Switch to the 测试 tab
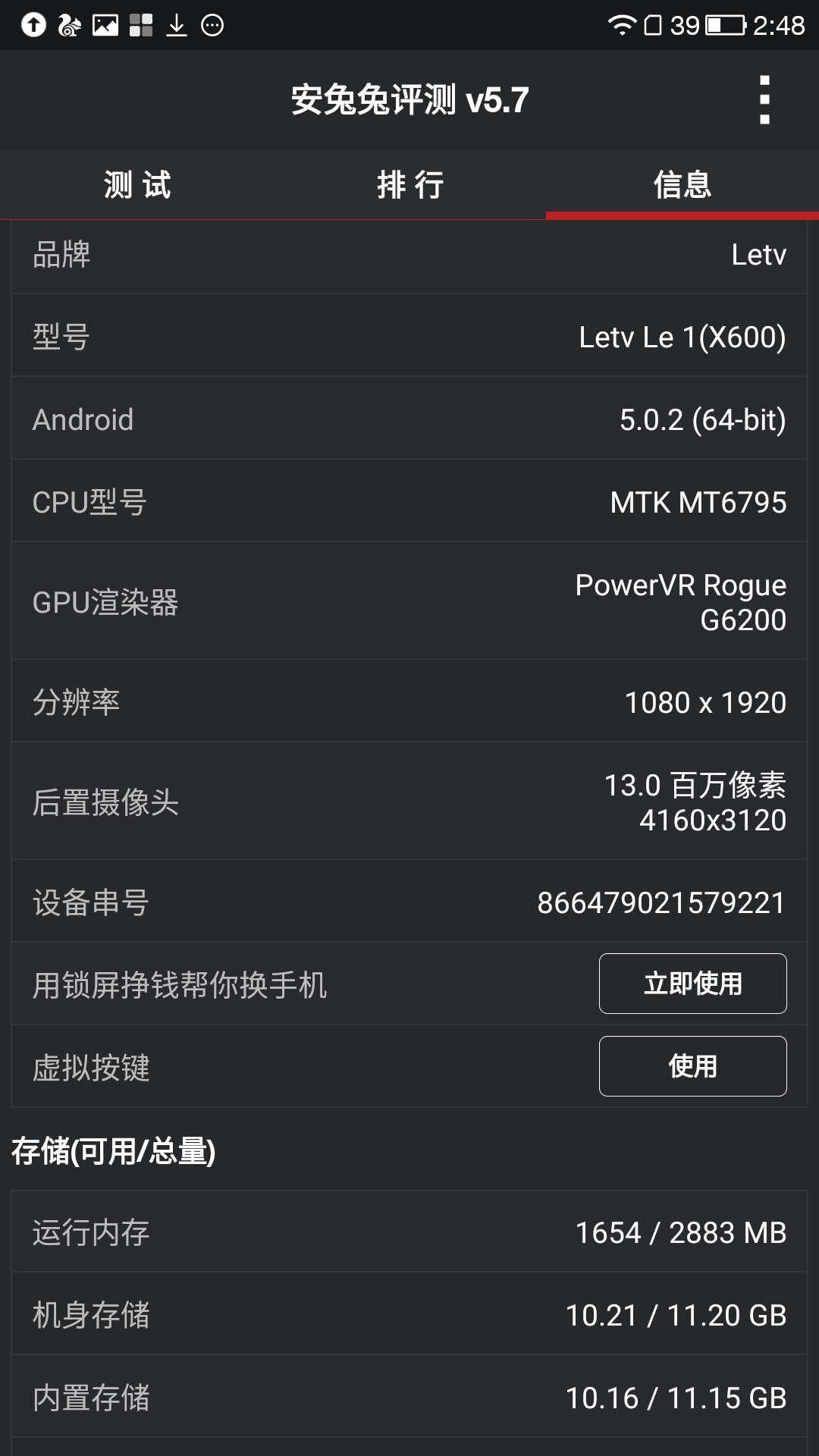Viewport: 819px width, 1456px height. pos(136,185)
